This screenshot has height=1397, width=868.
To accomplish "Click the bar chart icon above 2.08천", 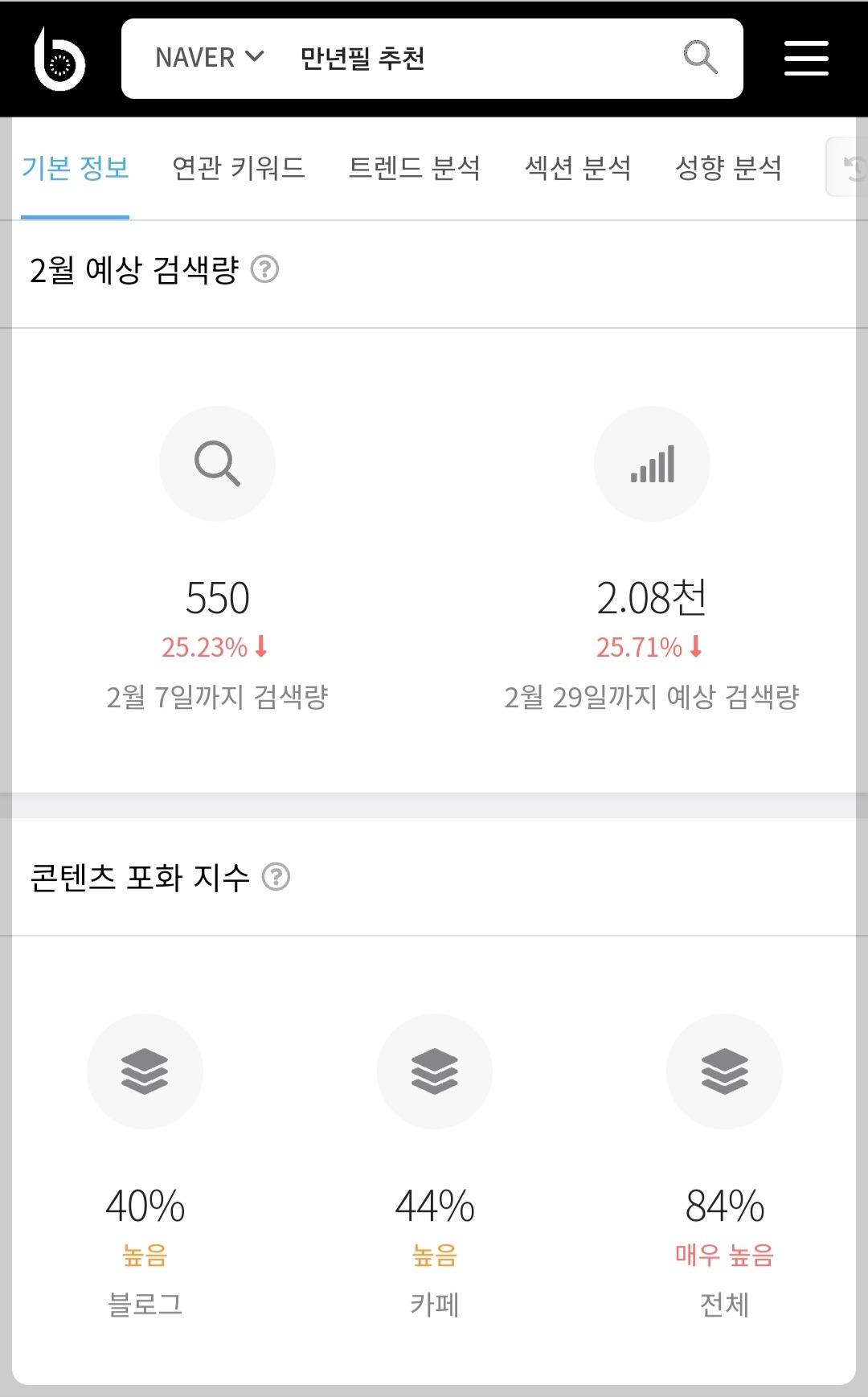I will click(x=653, y=464).
